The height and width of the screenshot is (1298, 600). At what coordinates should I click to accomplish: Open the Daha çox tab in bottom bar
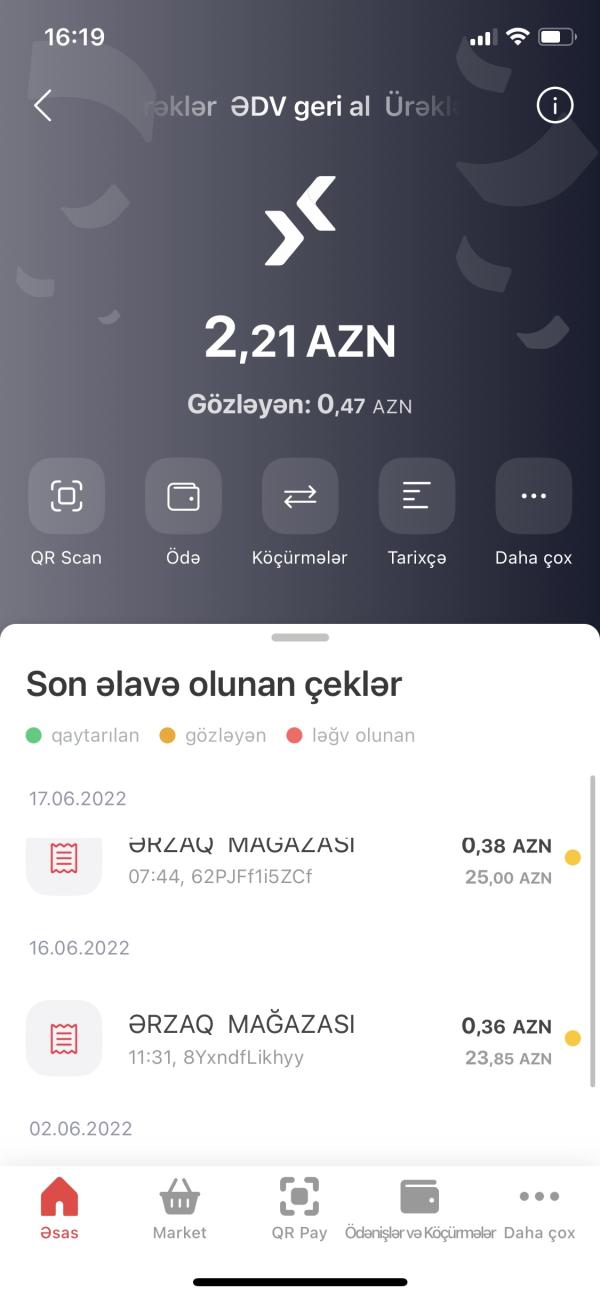click(x=539, y=1208)
